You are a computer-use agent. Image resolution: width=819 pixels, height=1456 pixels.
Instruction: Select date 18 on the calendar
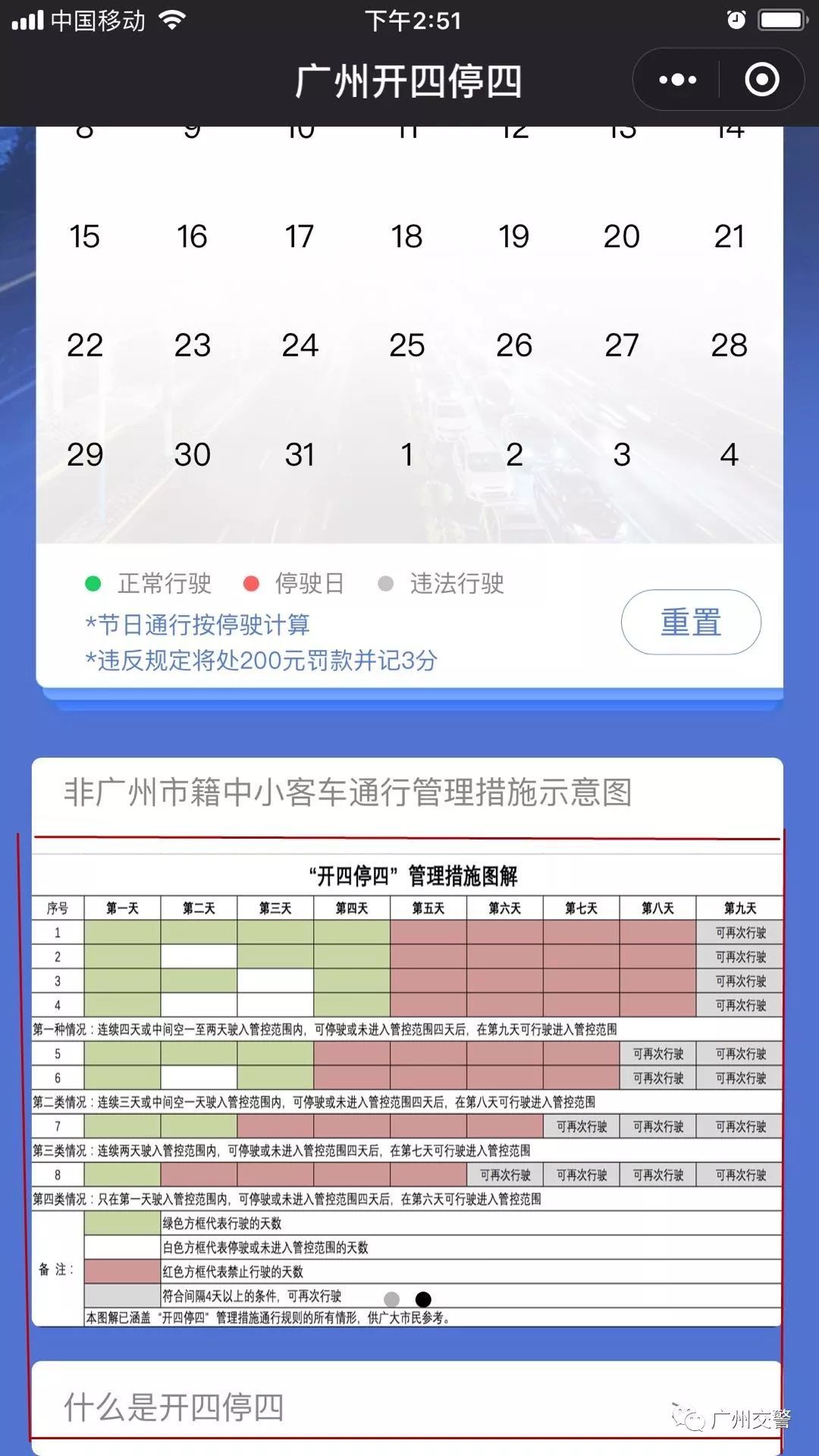coord(406,237)
